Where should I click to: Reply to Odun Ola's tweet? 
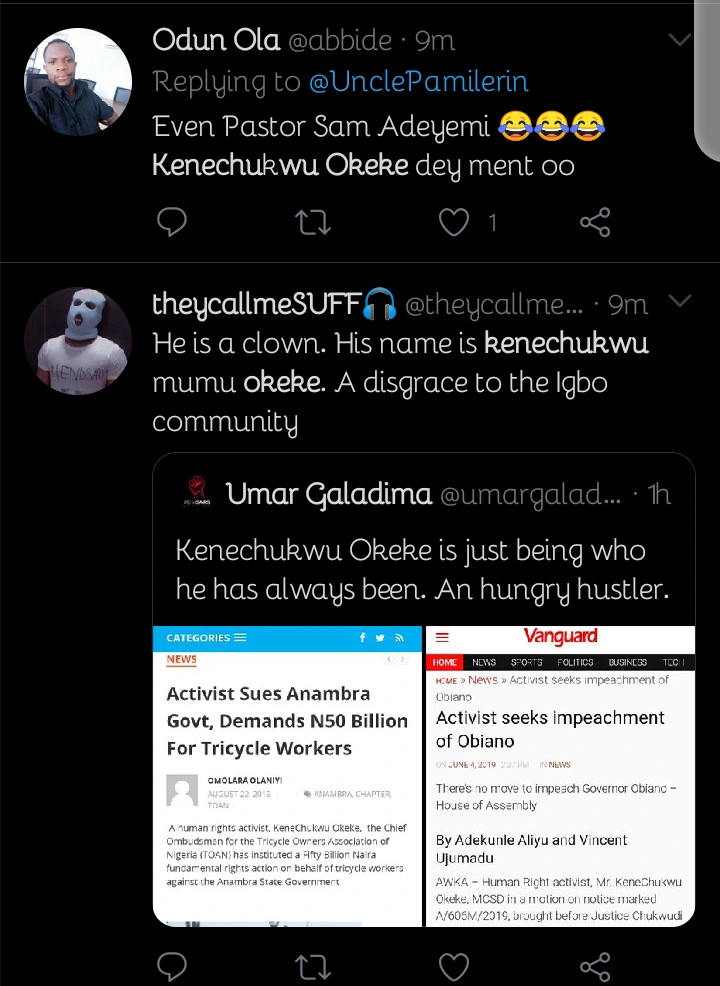(173, 222)
